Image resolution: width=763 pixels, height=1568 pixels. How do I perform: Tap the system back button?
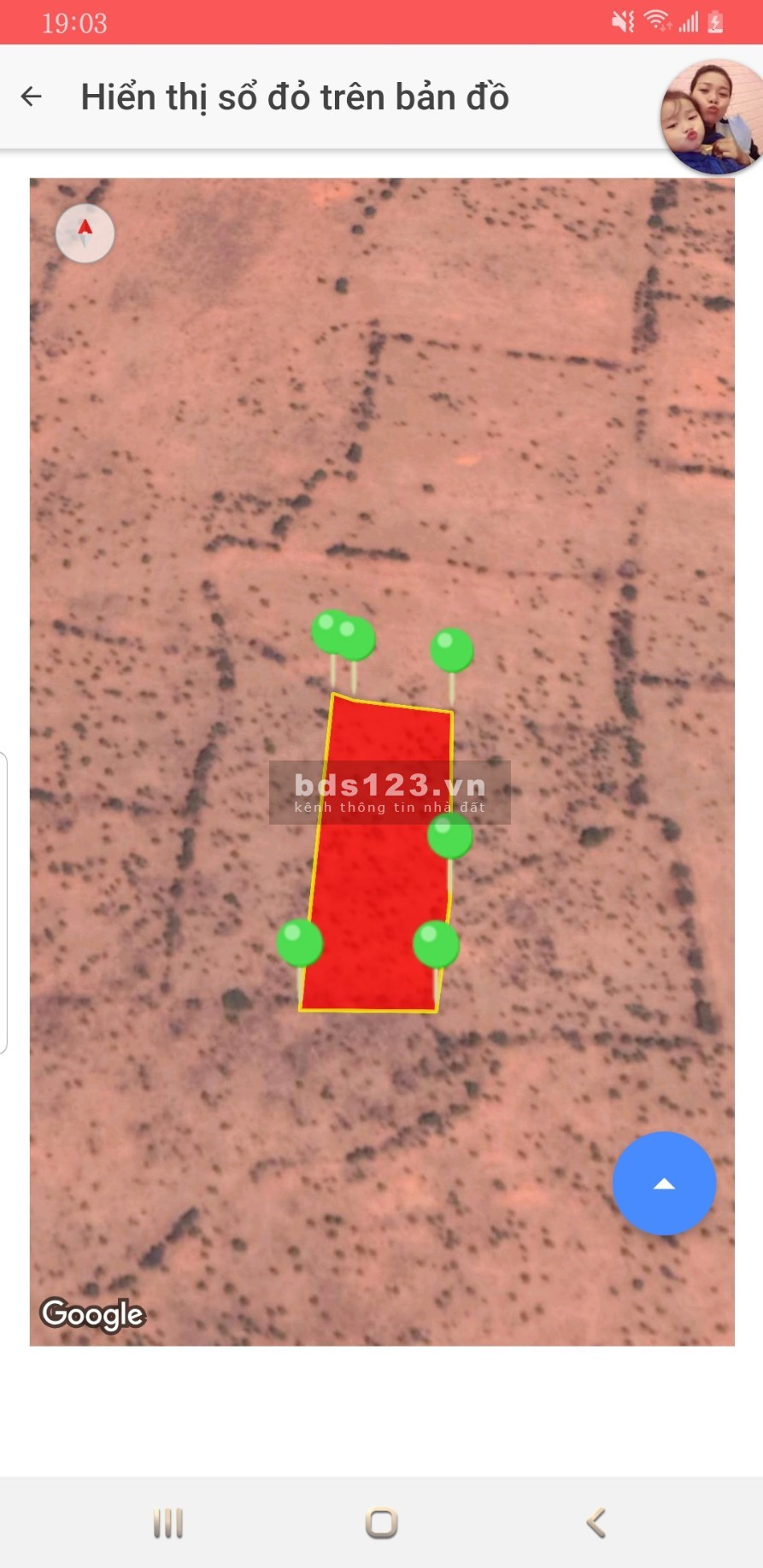coord(596,1523)
